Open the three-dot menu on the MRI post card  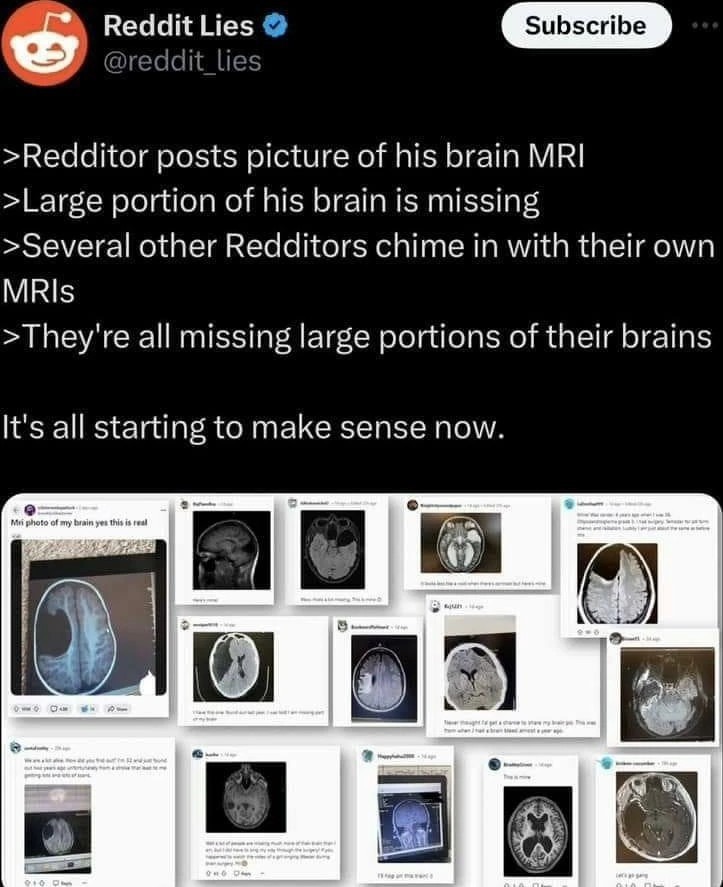click(x=164, y=509)
